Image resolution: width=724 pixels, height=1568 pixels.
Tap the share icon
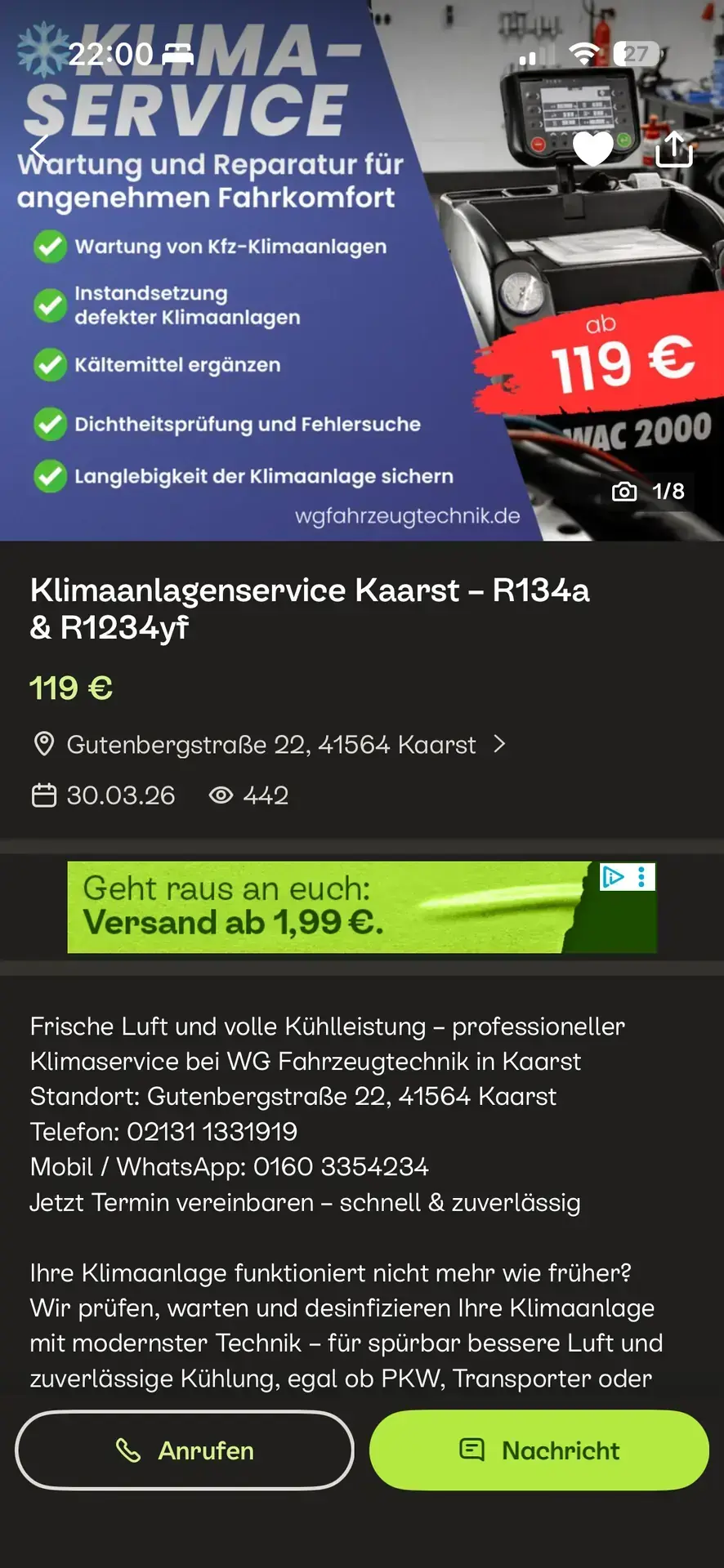click(675, 149)
